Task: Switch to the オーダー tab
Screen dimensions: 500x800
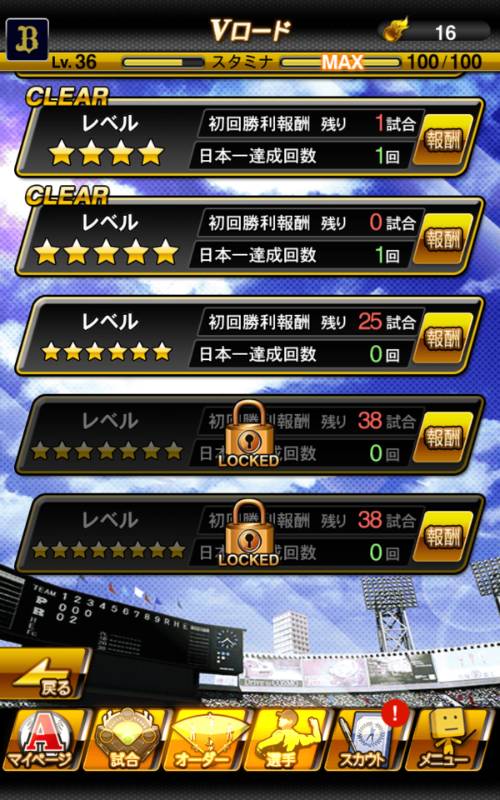Action: 204,740
